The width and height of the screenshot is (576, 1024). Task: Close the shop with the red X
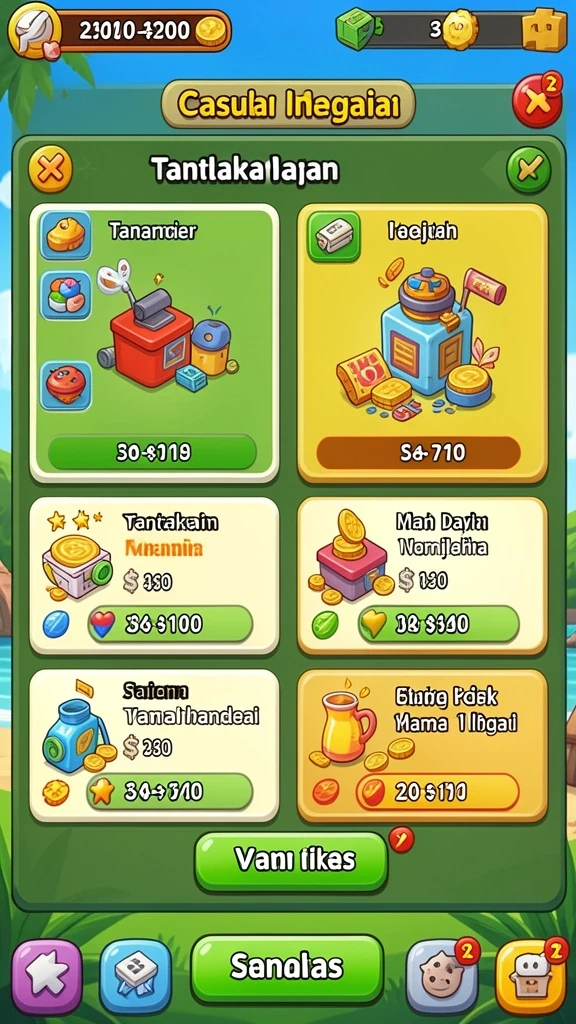click(x=537, y=102)
